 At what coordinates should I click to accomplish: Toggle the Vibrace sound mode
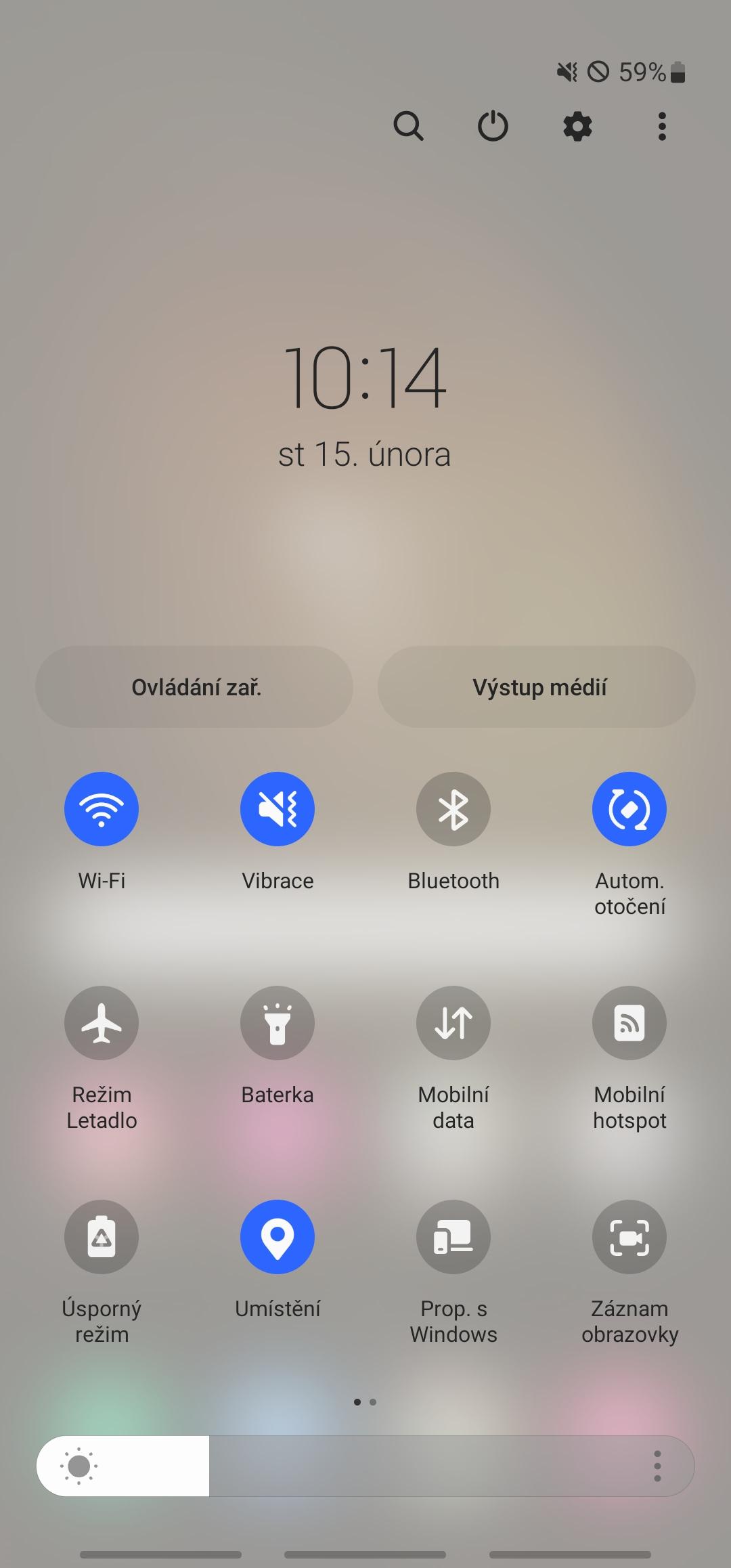point(278,809)
